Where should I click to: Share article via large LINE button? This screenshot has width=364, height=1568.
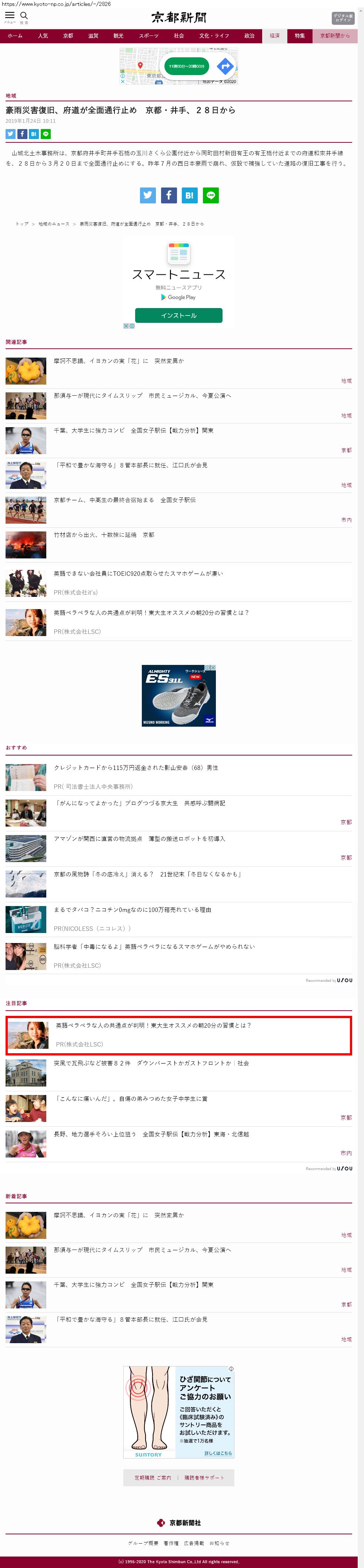point(210,195)
